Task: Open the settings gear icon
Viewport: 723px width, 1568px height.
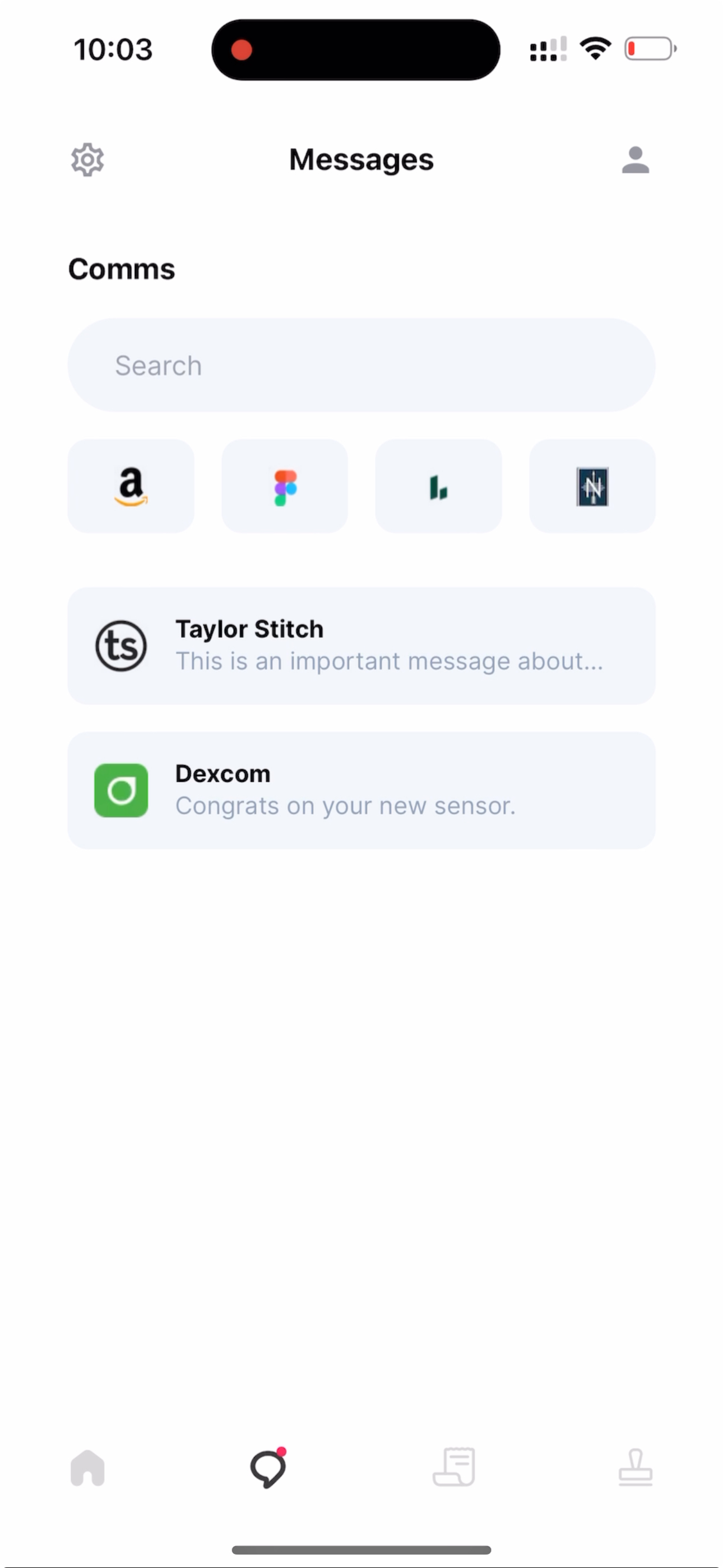Action: coord(87,160)
